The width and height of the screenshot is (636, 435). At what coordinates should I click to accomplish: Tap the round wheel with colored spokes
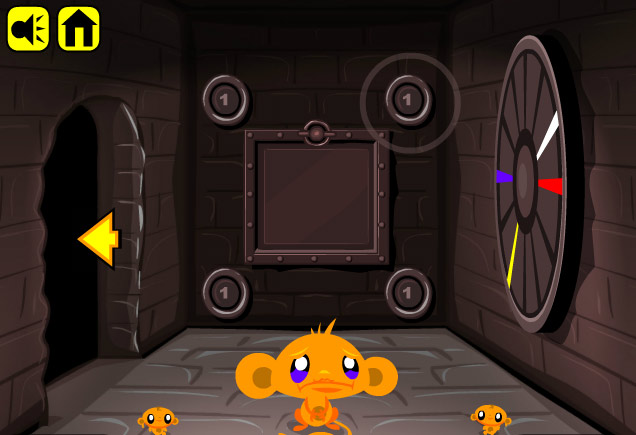[528, 184]
